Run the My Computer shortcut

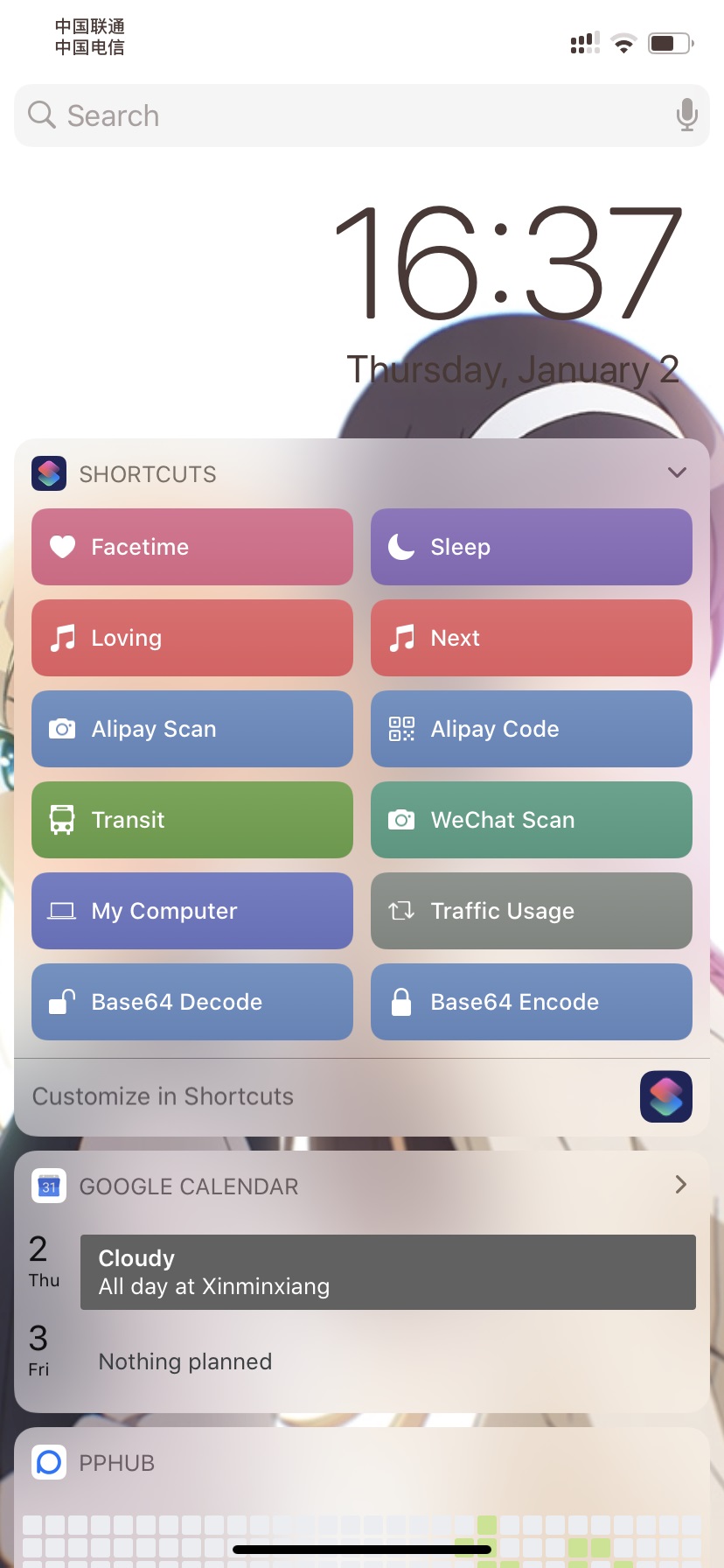[192, 911]
